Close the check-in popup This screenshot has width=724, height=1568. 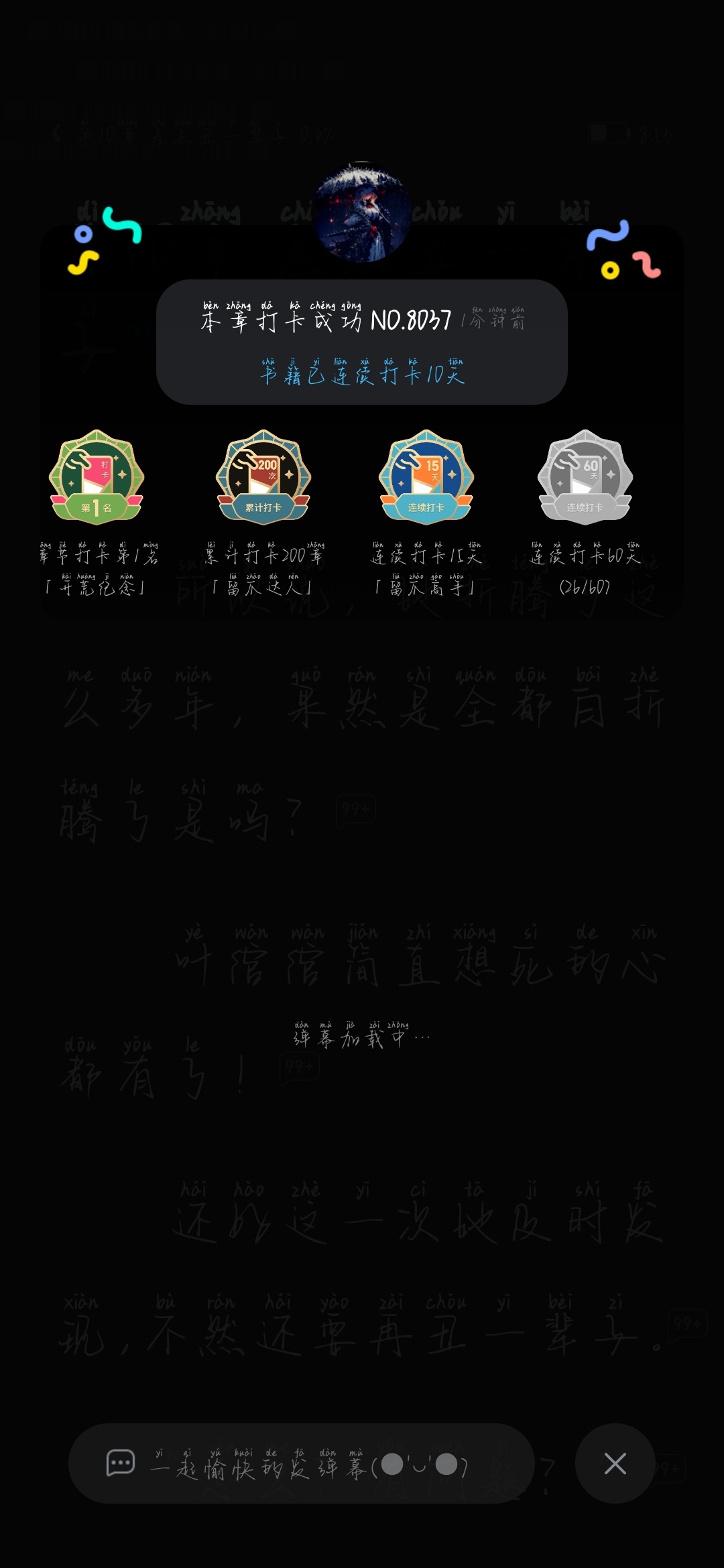615,1463
